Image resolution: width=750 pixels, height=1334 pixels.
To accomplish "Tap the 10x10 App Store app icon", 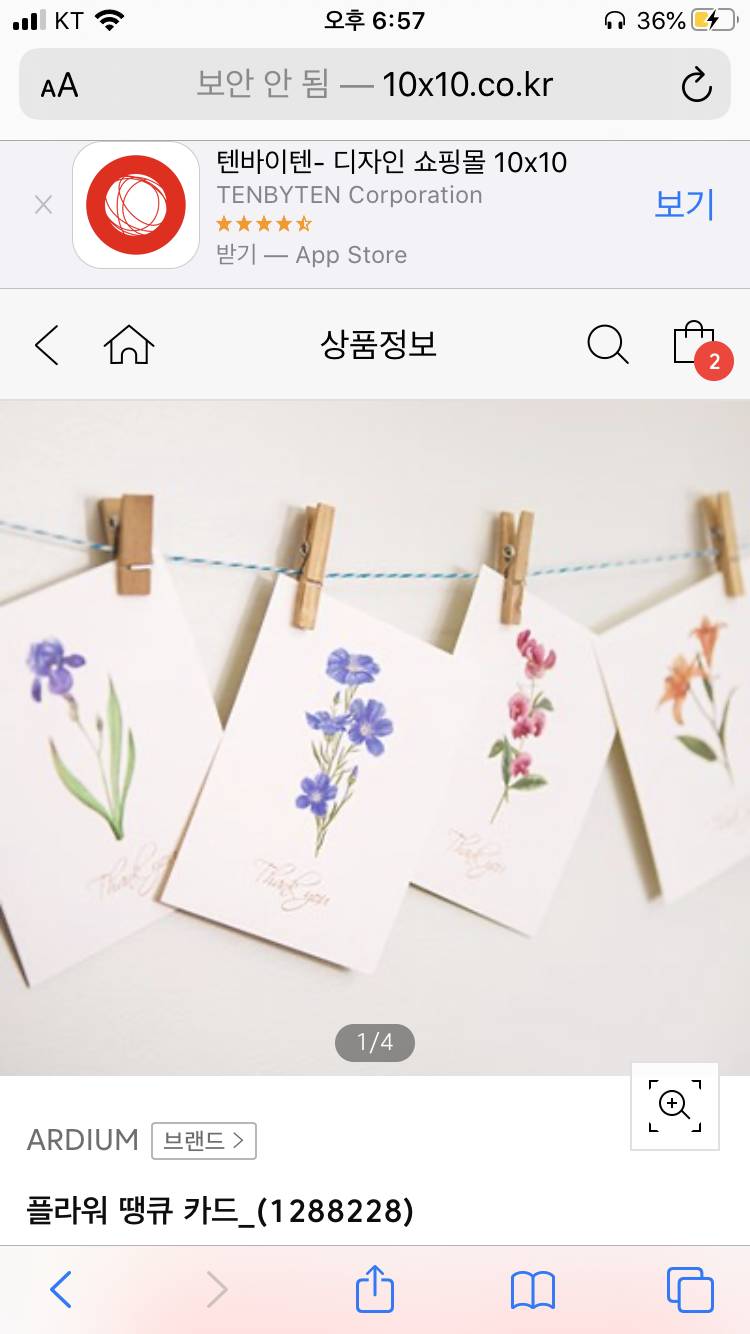I will 135,204.
